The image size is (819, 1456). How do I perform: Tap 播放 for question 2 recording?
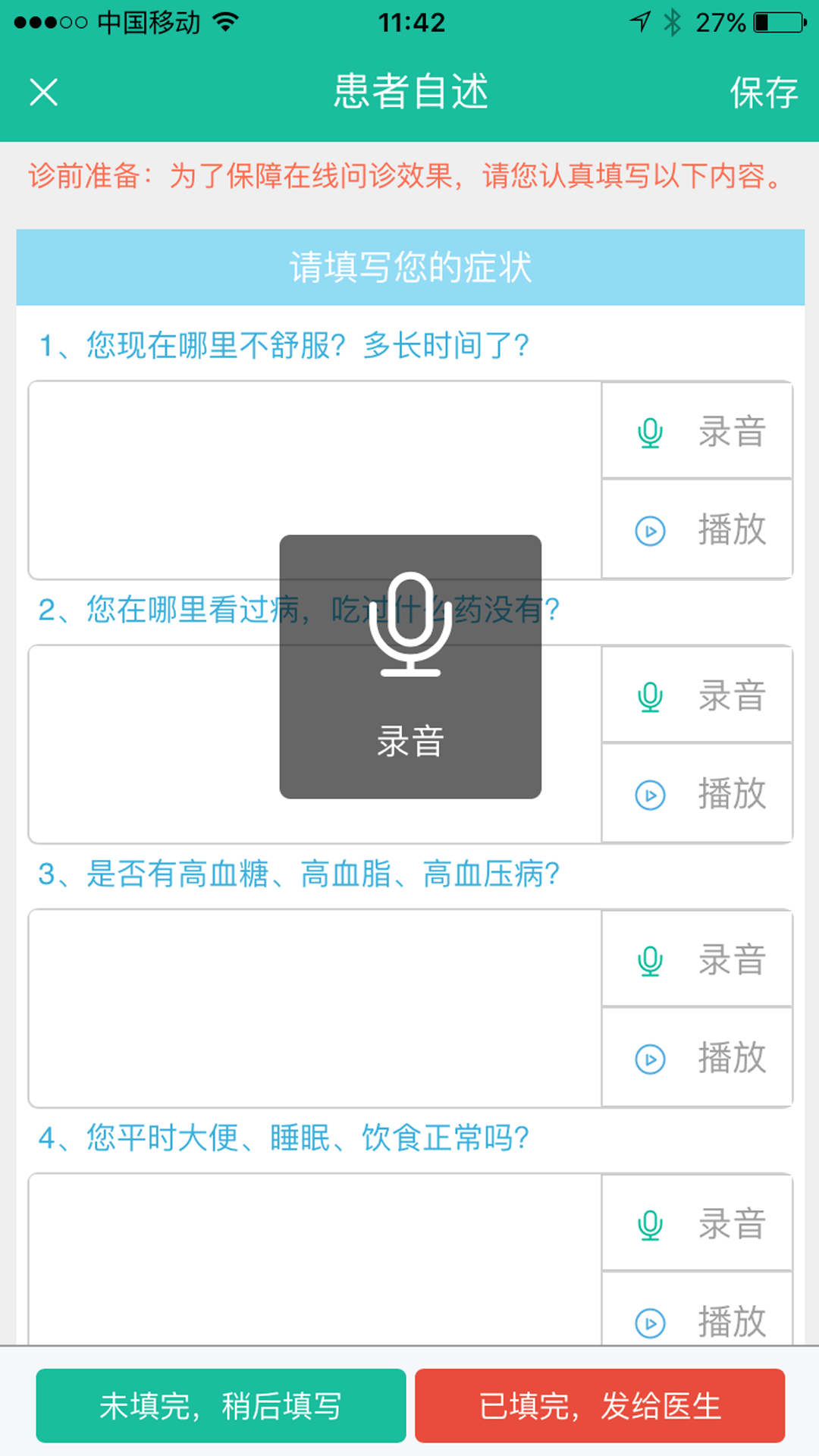coord(698,793)
